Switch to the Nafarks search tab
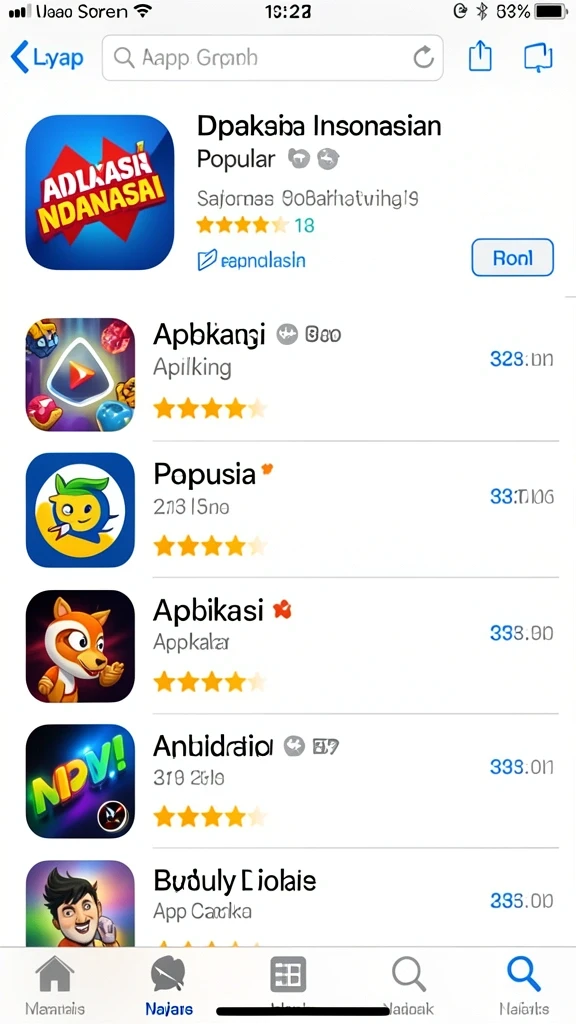The width and height of the screenshot is (576, 1024). (524, 985)
